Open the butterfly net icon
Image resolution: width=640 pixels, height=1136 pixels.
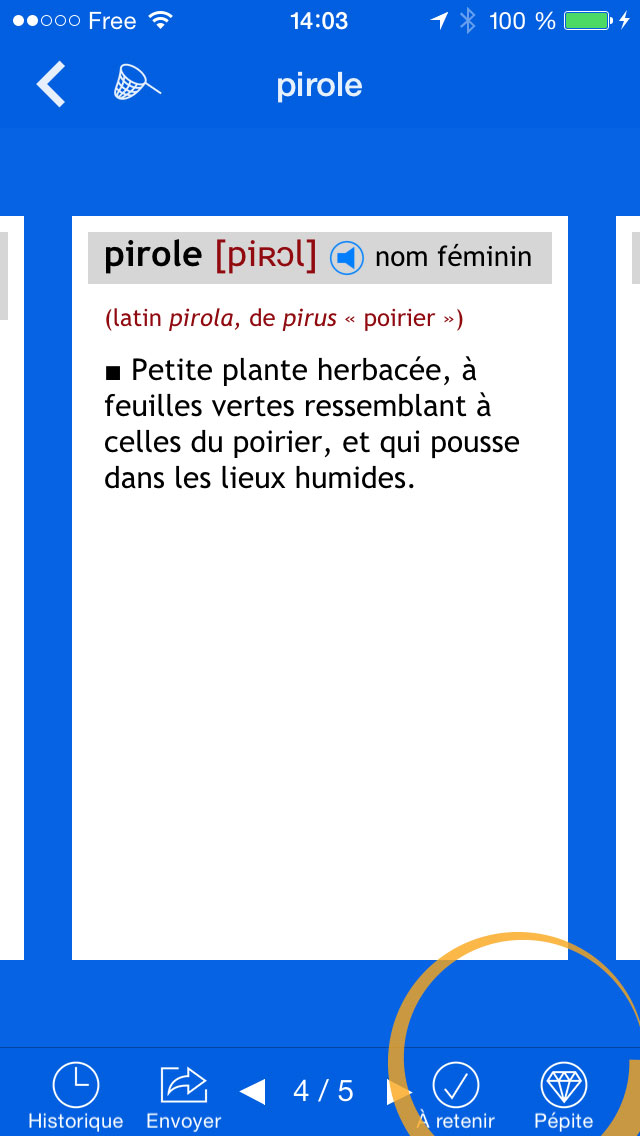pyautogui.click(x=136, y=82)
